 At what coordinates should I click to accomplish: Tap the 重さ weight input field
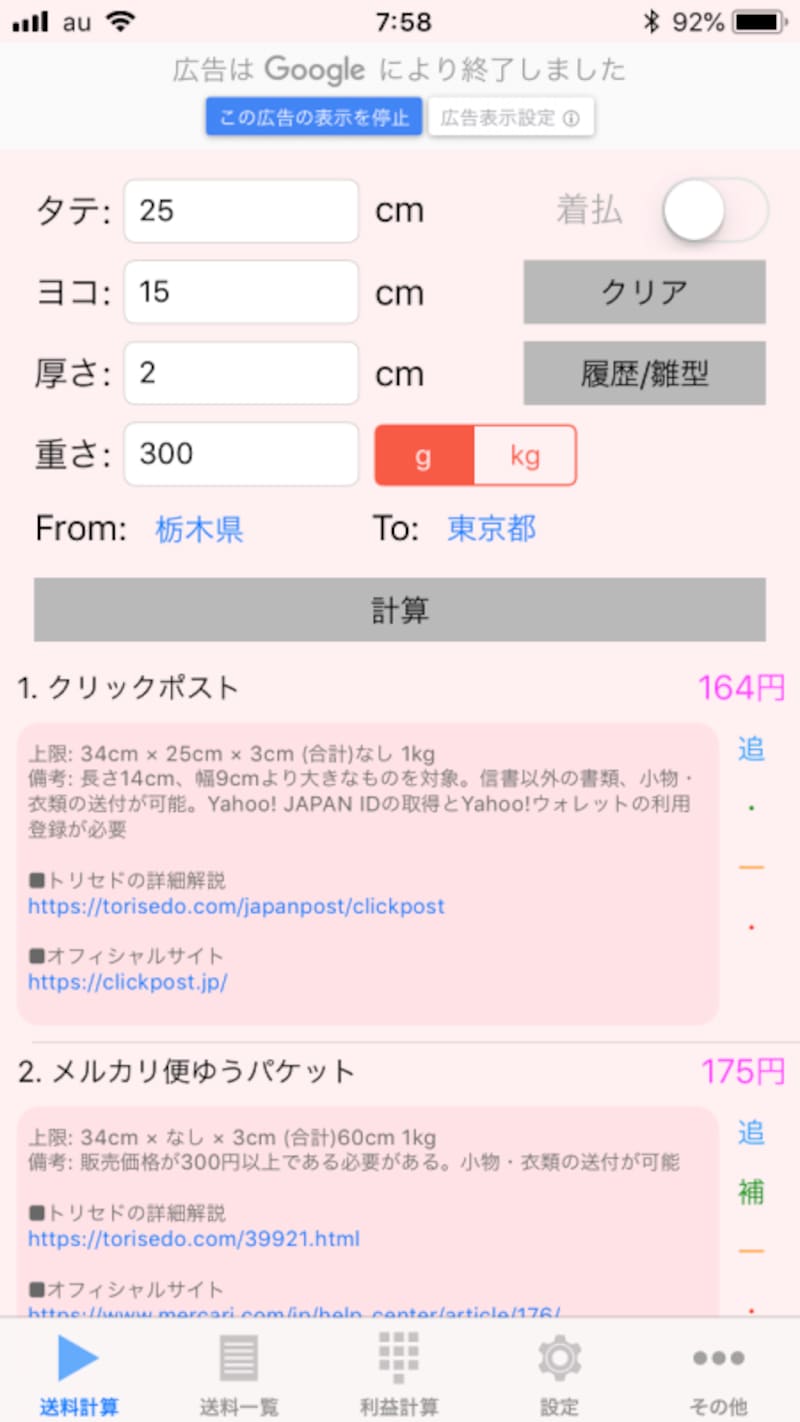click(240, 454)
